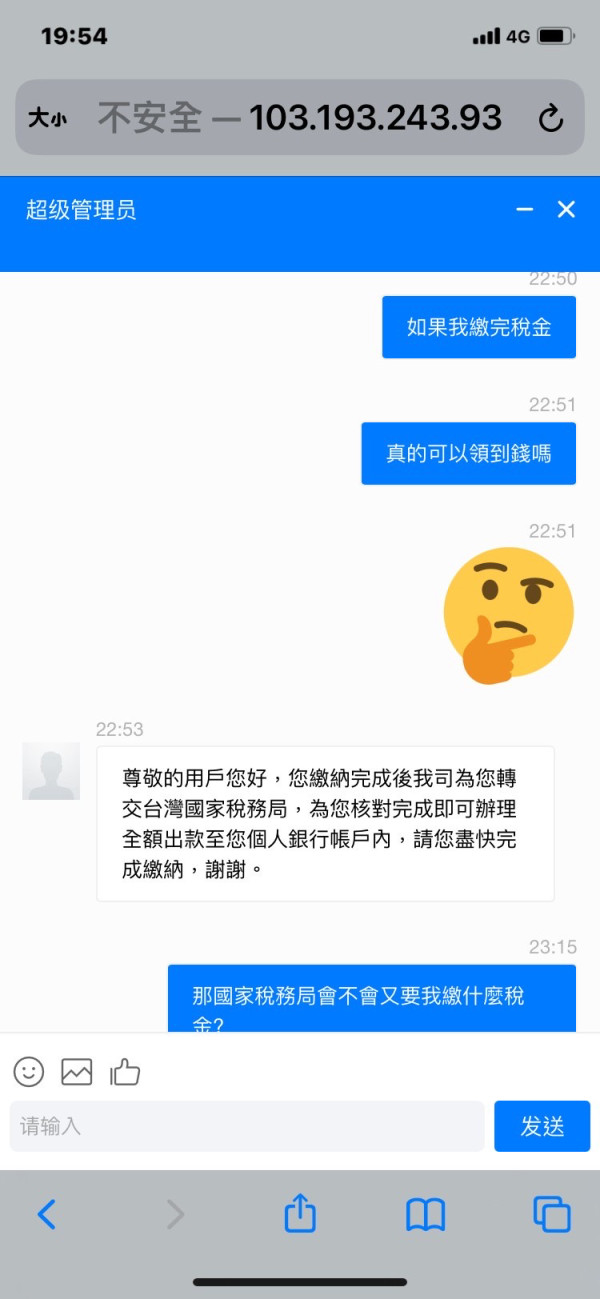Reload the page in the address bar
600x1299 pixels.
tap(551, 119)
